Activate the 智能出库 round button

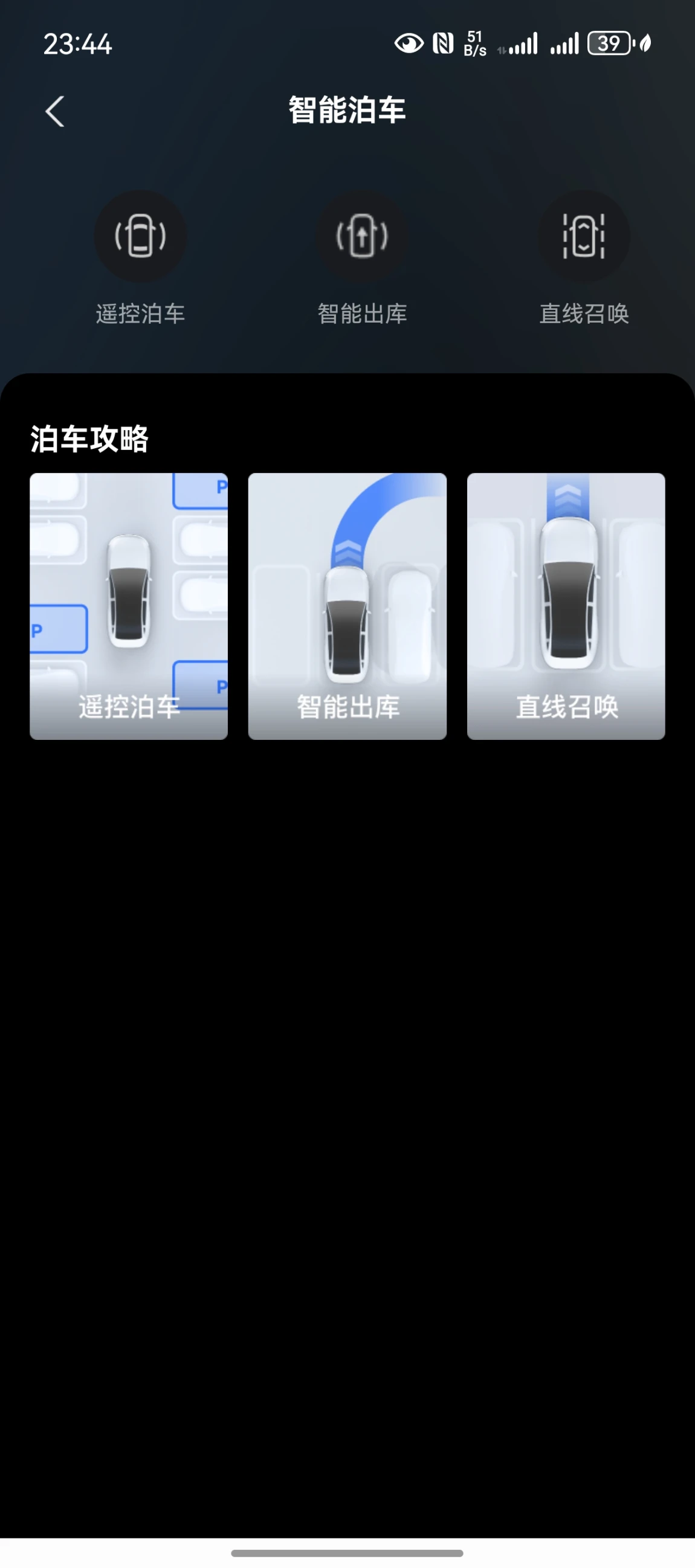click(363, 236)
